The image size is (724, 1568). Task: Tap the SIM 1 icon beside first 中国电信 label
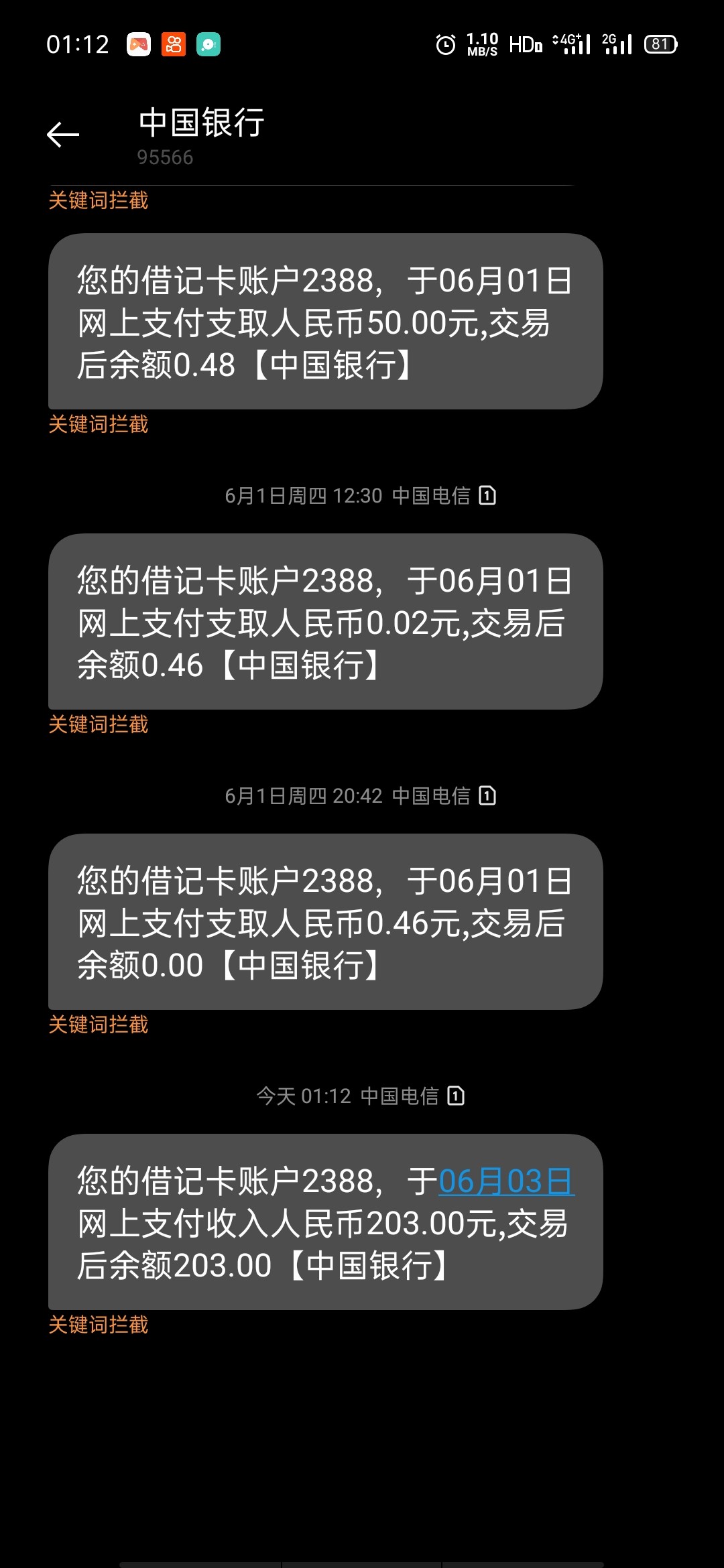coord(489,497)
